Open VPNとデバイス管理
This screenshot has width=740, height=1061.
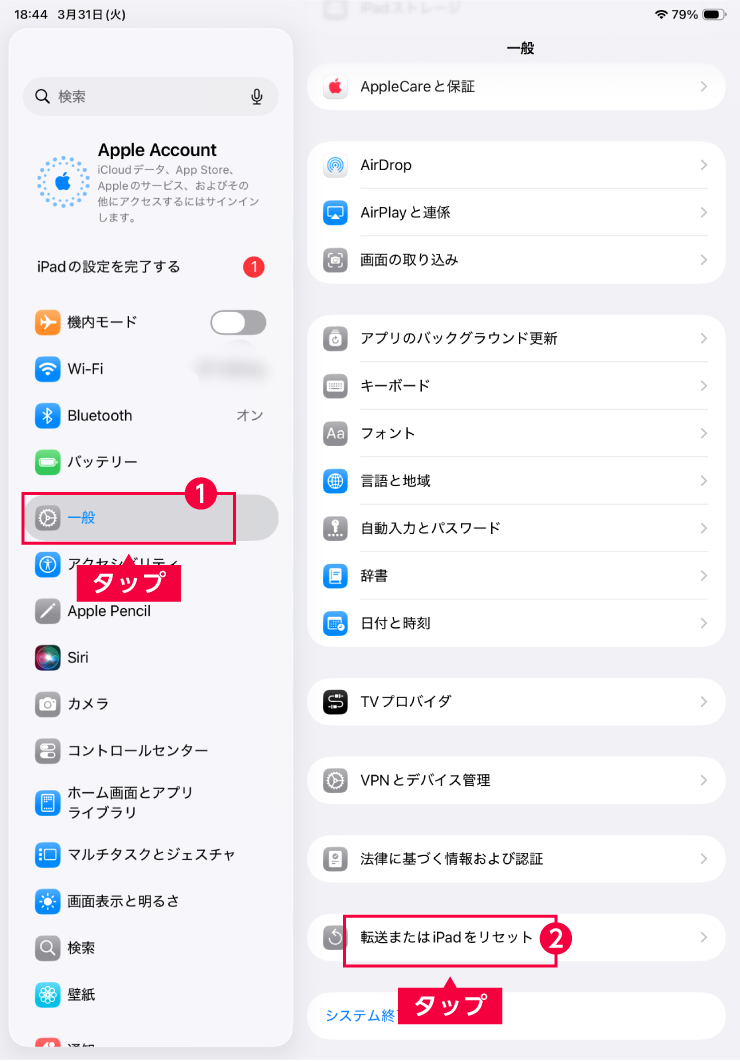(x=515, y=780)
